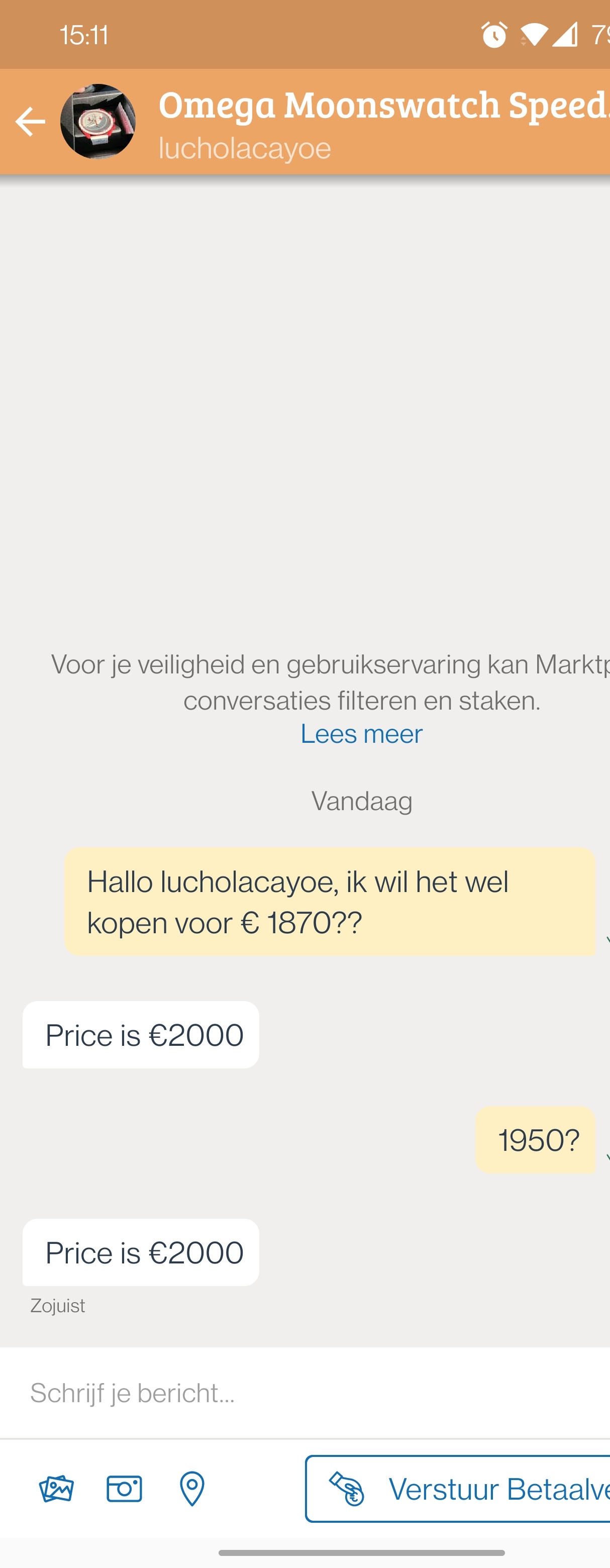The width and height of the screenshot is (610, 1568).
Task: Open the camera to take a photo
Action: click(x=124, y=1489)
